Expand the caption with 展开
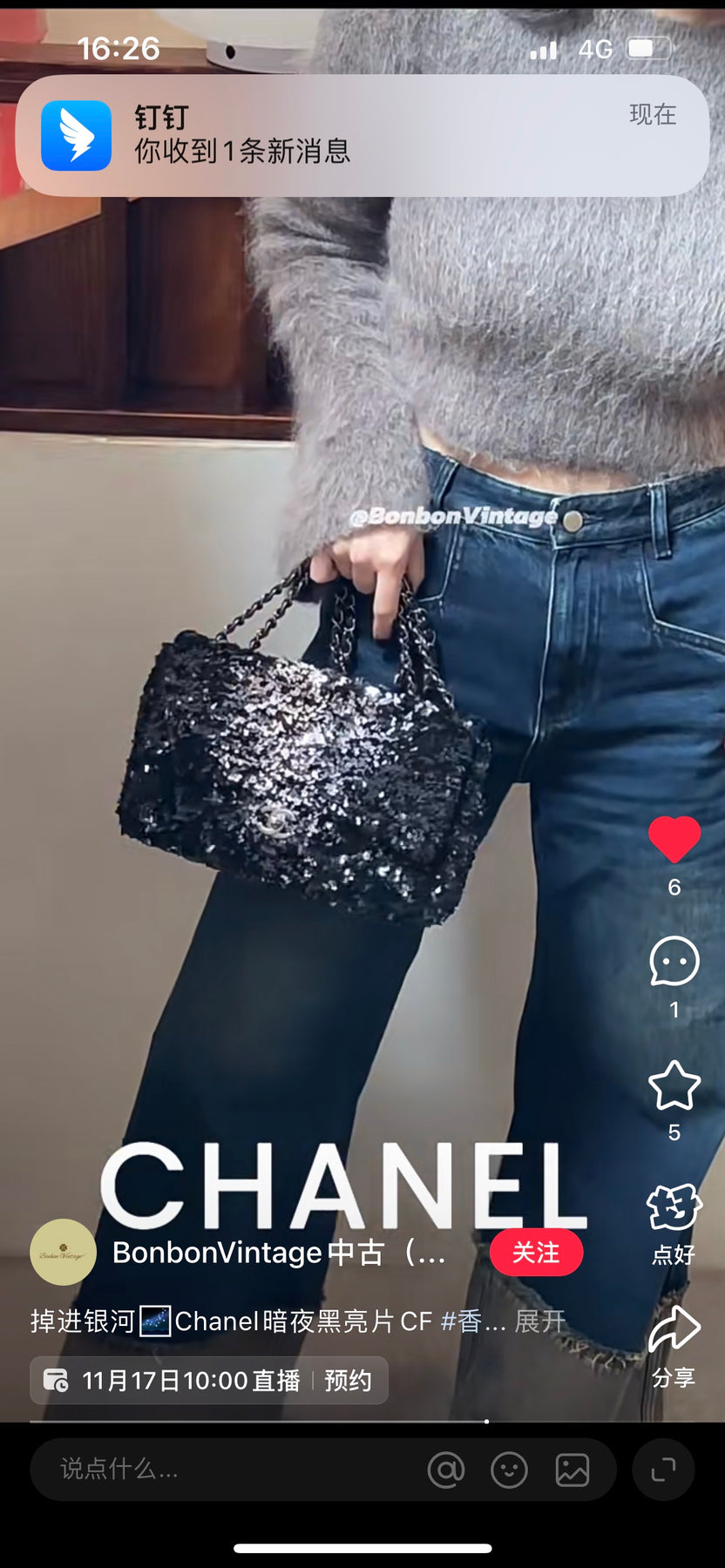 (x=540, y=1321)
